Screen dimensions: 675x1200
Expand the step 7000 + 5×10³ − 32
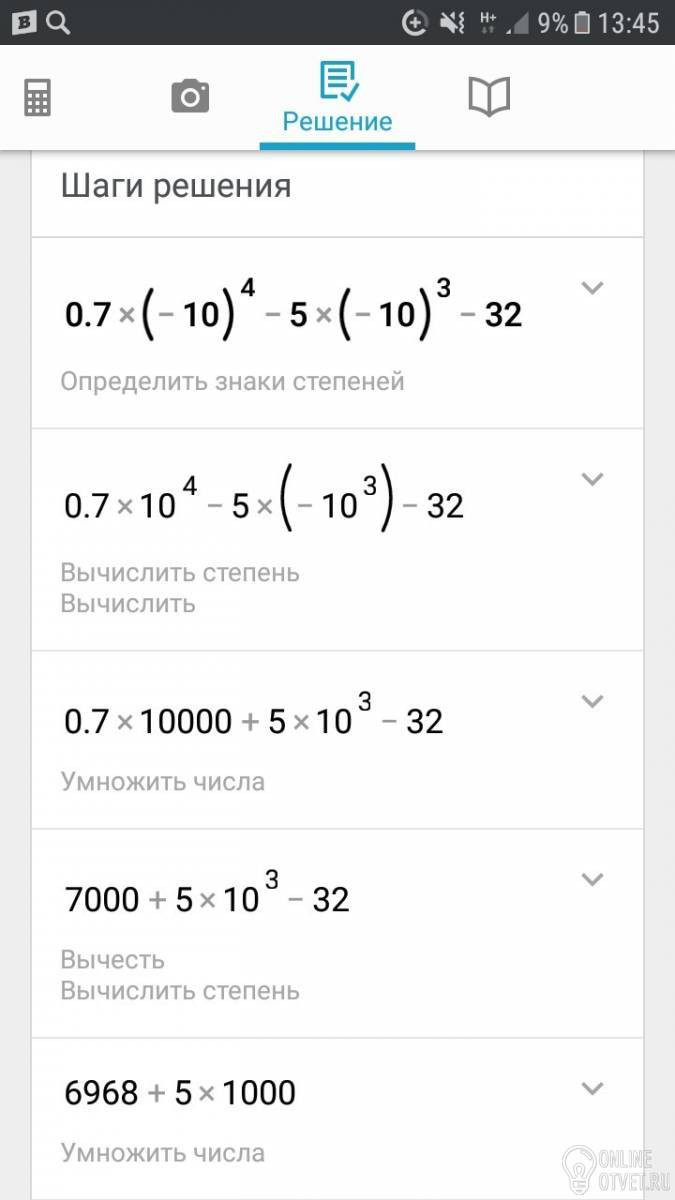[593, 880]
